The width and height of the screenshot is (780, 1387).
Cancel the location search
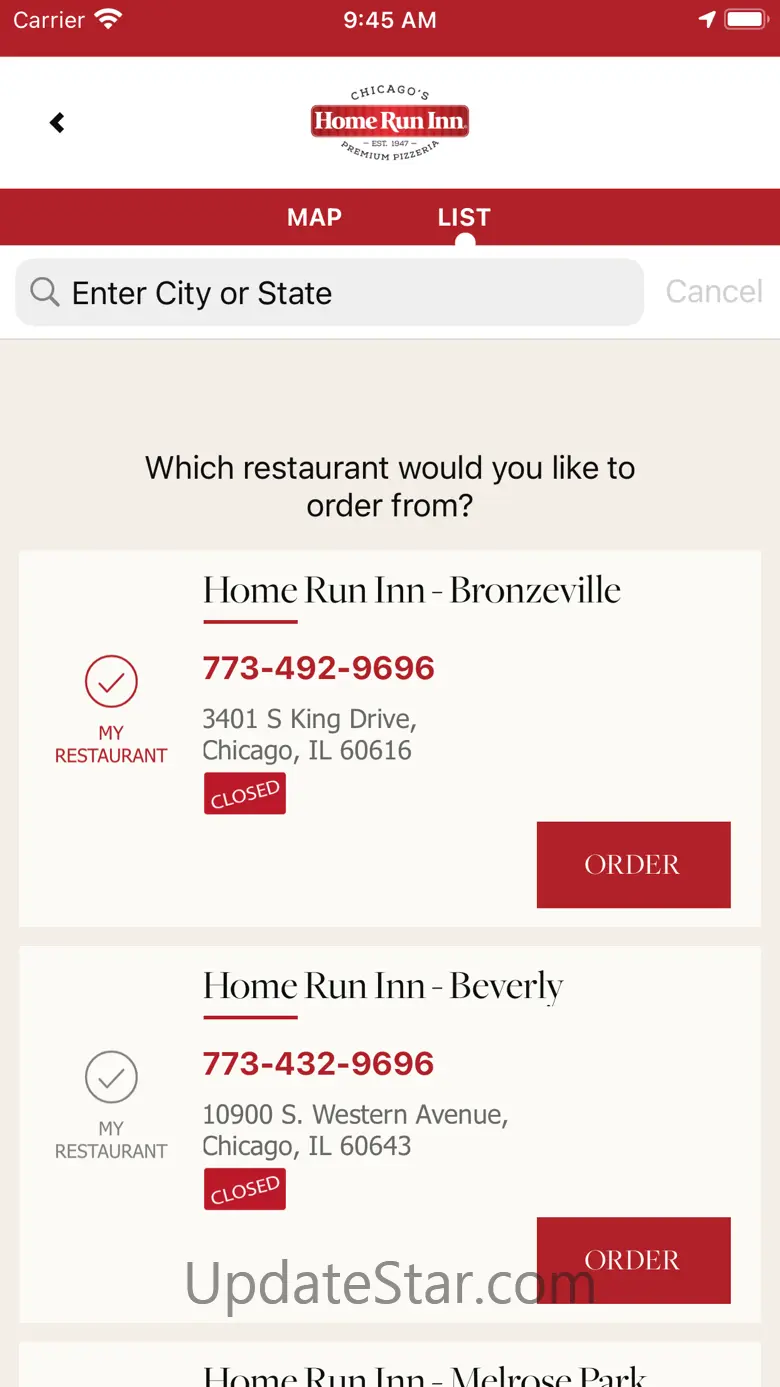click(714, 292)
